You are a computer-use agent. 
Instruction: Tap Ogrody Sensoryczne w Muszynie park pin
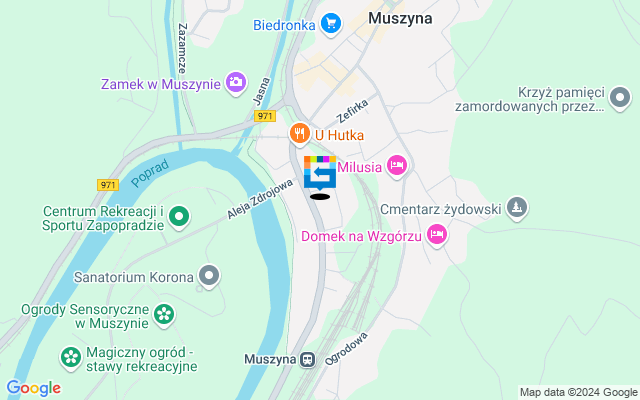coord(165,315)
